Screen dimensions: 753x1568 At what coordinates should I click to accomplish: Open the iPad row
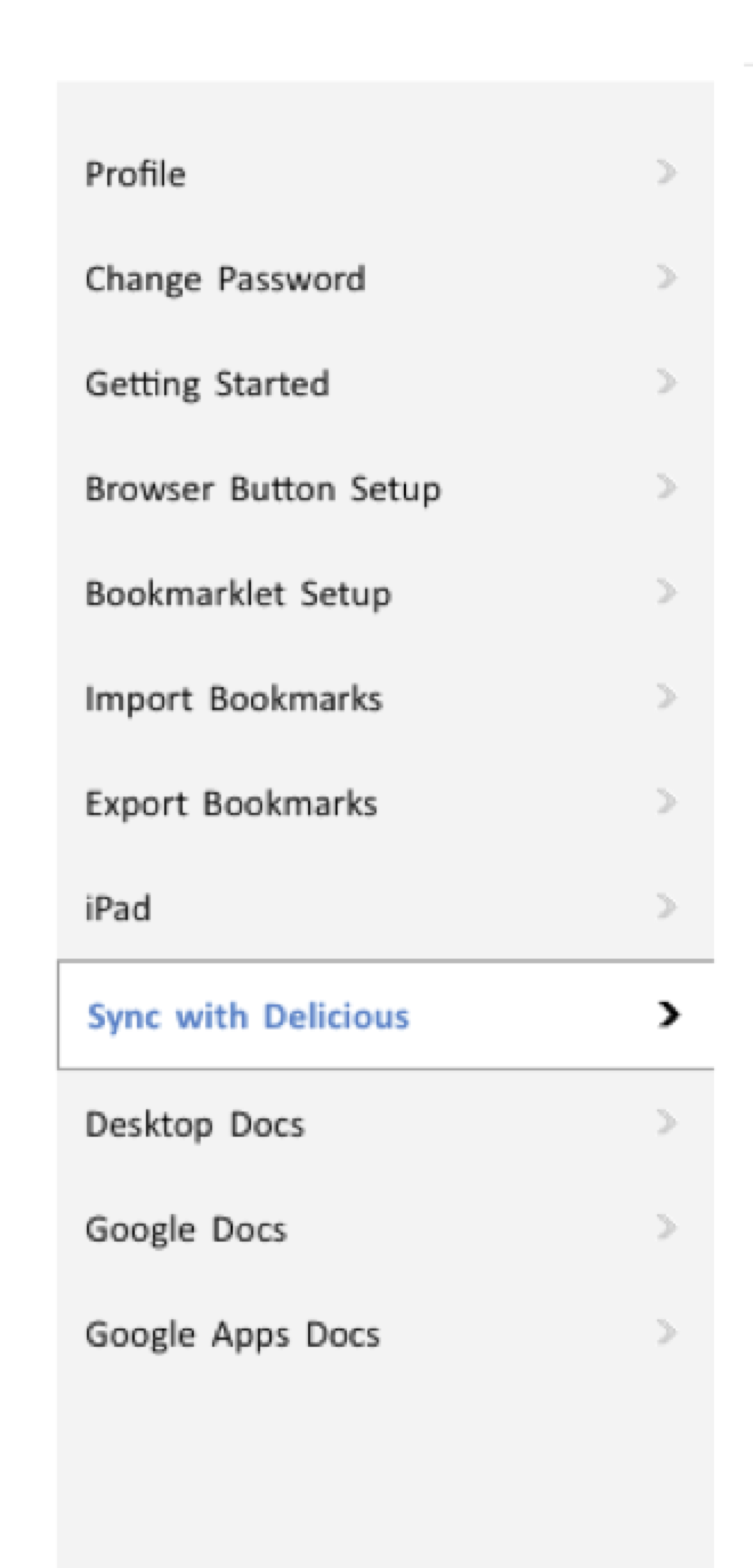[386, 908]
